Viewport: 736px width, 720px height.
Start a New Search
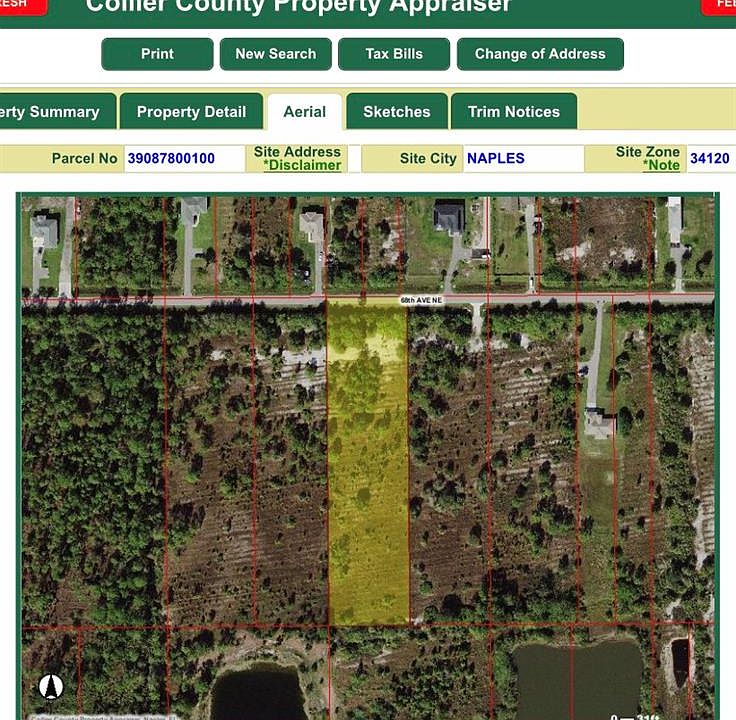[275, 54]
